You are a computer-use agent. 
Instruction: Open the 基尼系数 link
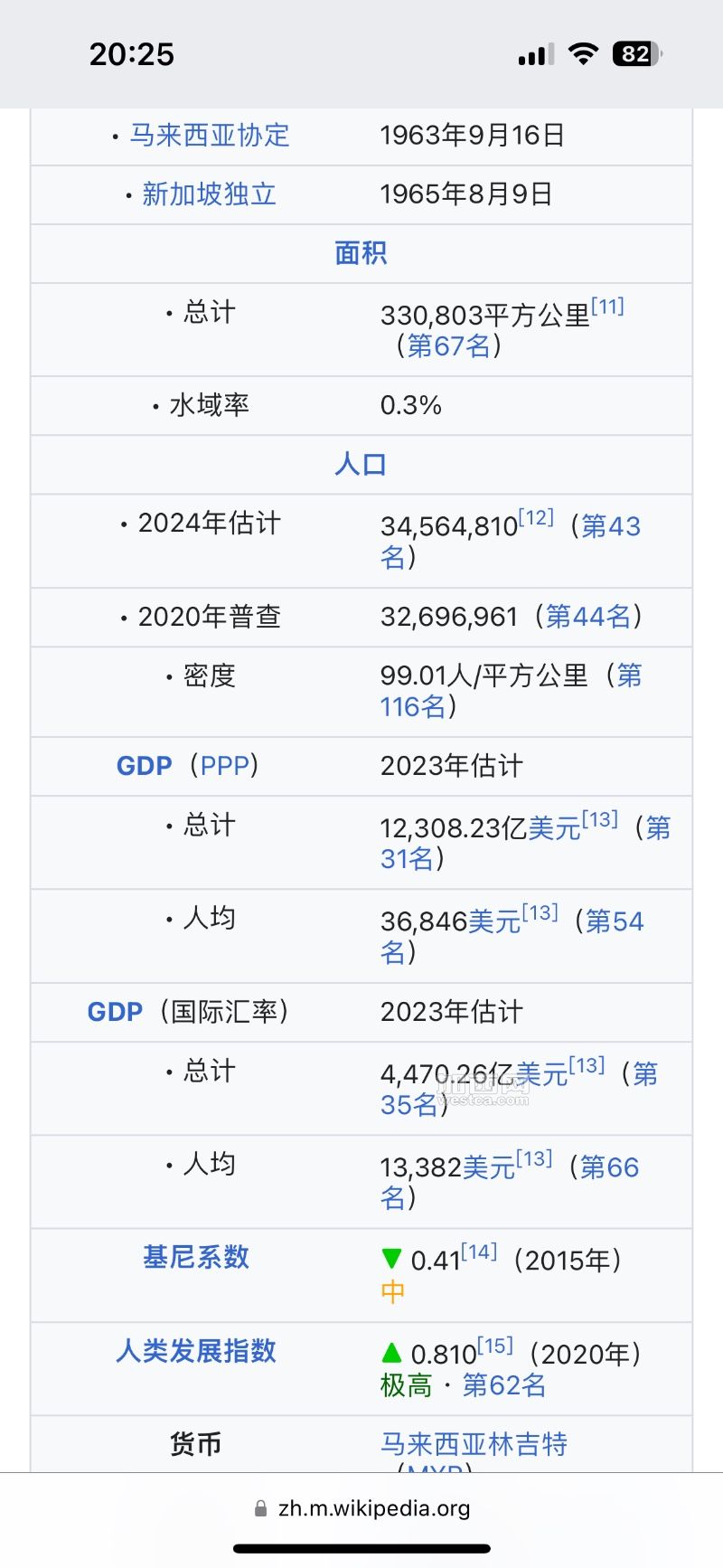[196, 1258]
